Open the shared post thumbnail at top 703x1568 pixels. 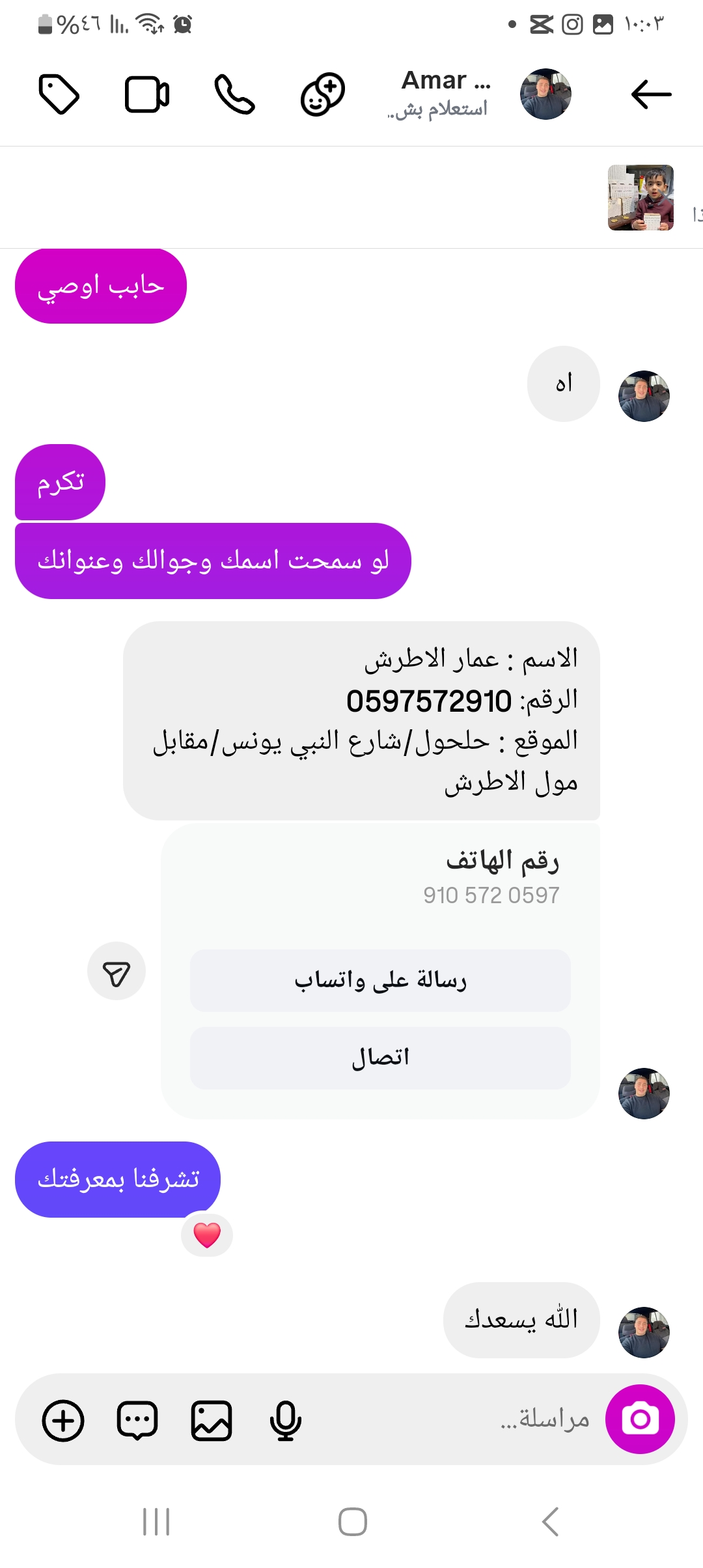point(641,197)
